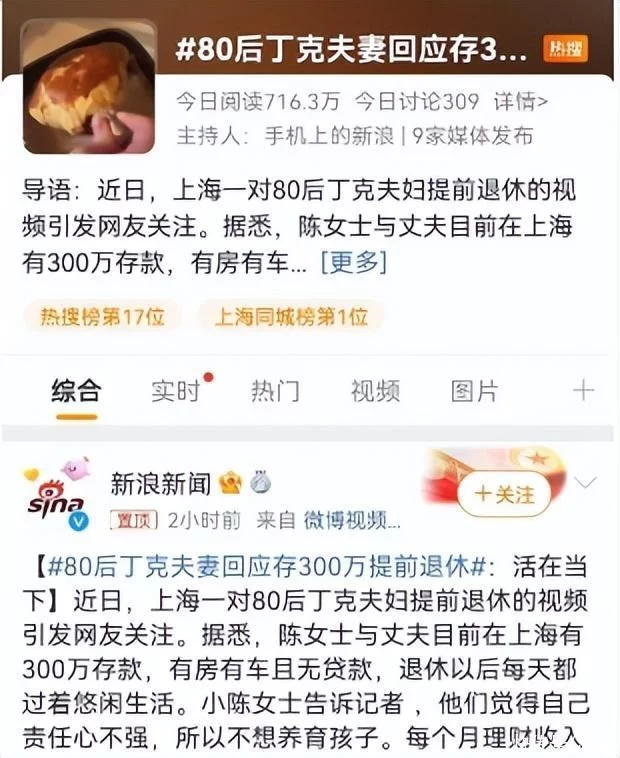620x758 pixels.
Task: Switch to the 综合 tab
Action: pyautogui.click(x=76, y=391)
